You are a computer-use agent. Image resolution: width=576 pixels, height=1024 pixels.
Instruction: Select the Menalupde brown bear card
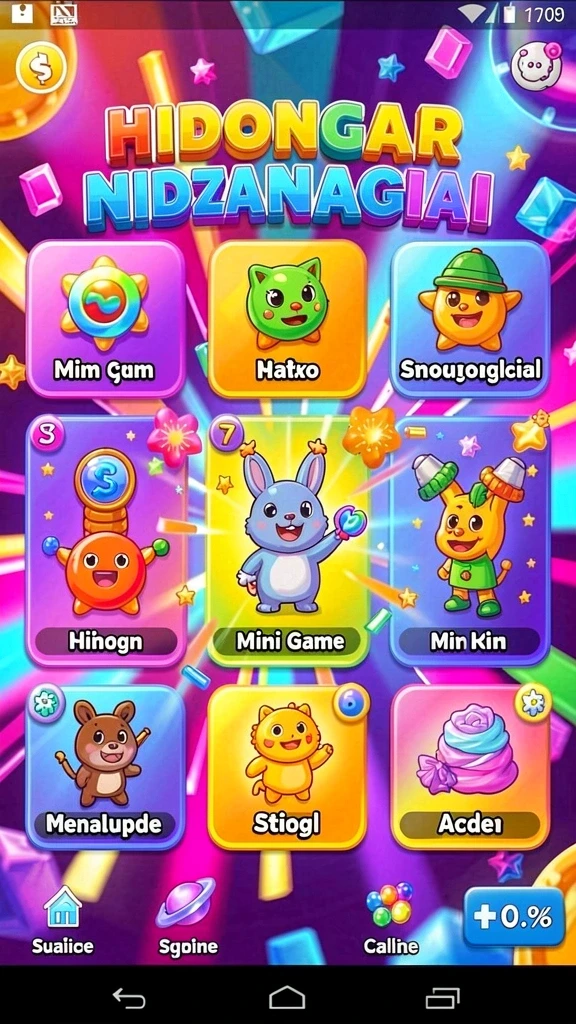pyautogui.click(x=105, y=767)
